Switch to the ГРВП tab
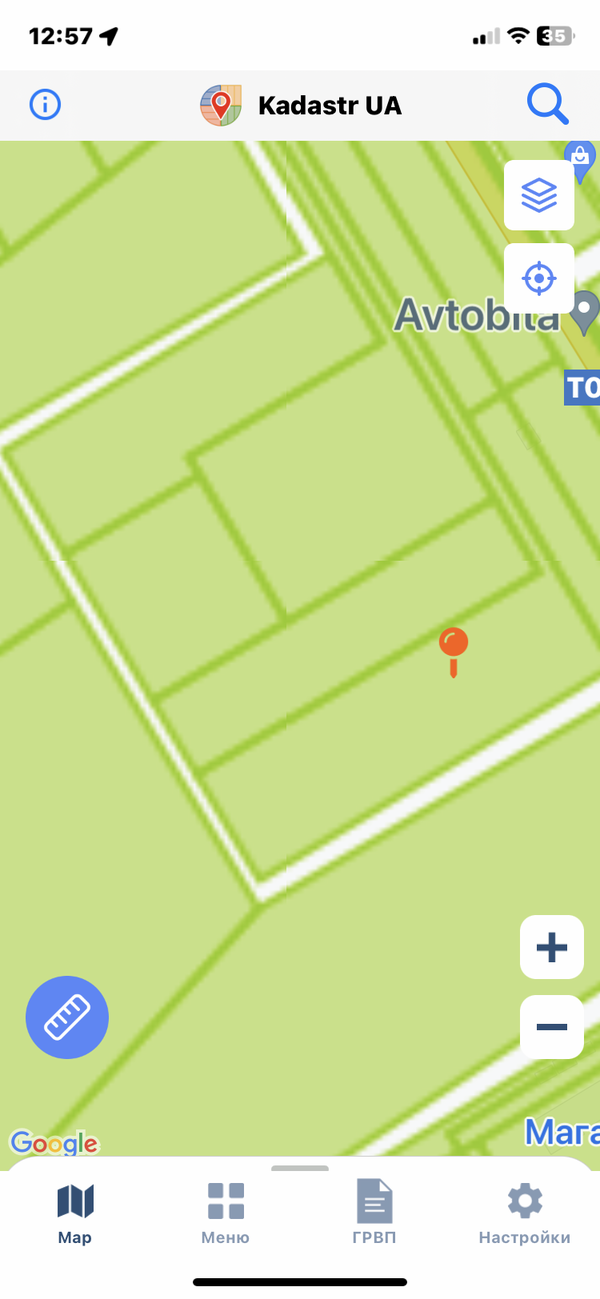This screenshot has width=600, height=1299. tap(375, 1214)
